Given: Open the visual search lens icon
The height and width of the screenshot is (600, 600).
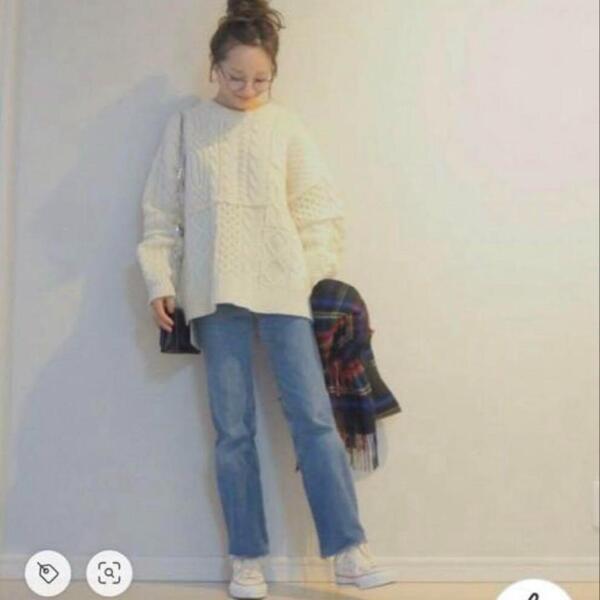Looking at the screenshot, I should tap(109, 573).
